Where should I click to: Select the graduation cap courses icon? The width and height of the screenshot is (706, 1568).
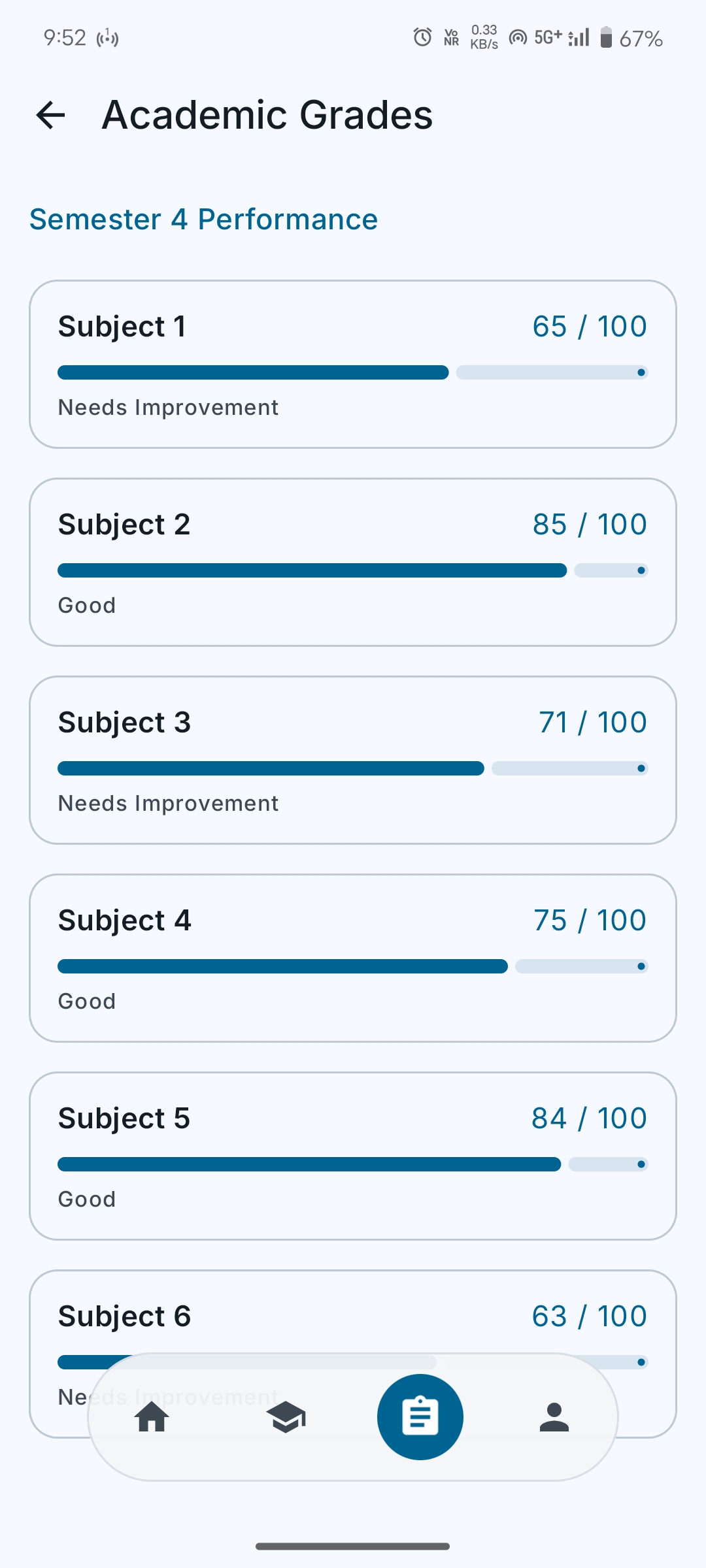tap(286, 1418)
